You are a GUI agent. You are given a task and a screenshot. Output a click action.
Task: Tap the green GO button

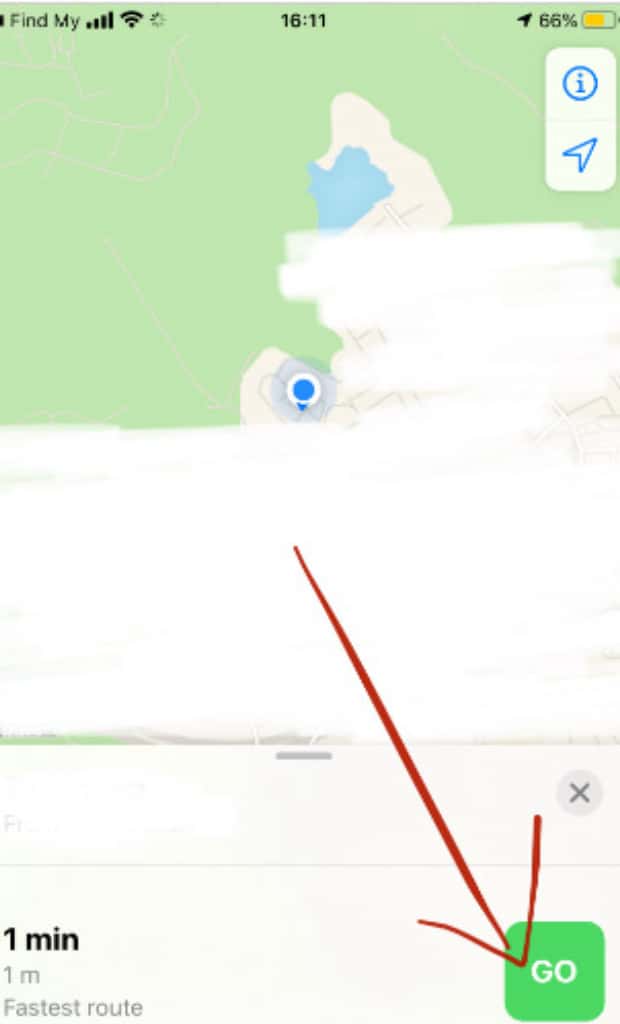pyautogui.click(x=554, y=971)
